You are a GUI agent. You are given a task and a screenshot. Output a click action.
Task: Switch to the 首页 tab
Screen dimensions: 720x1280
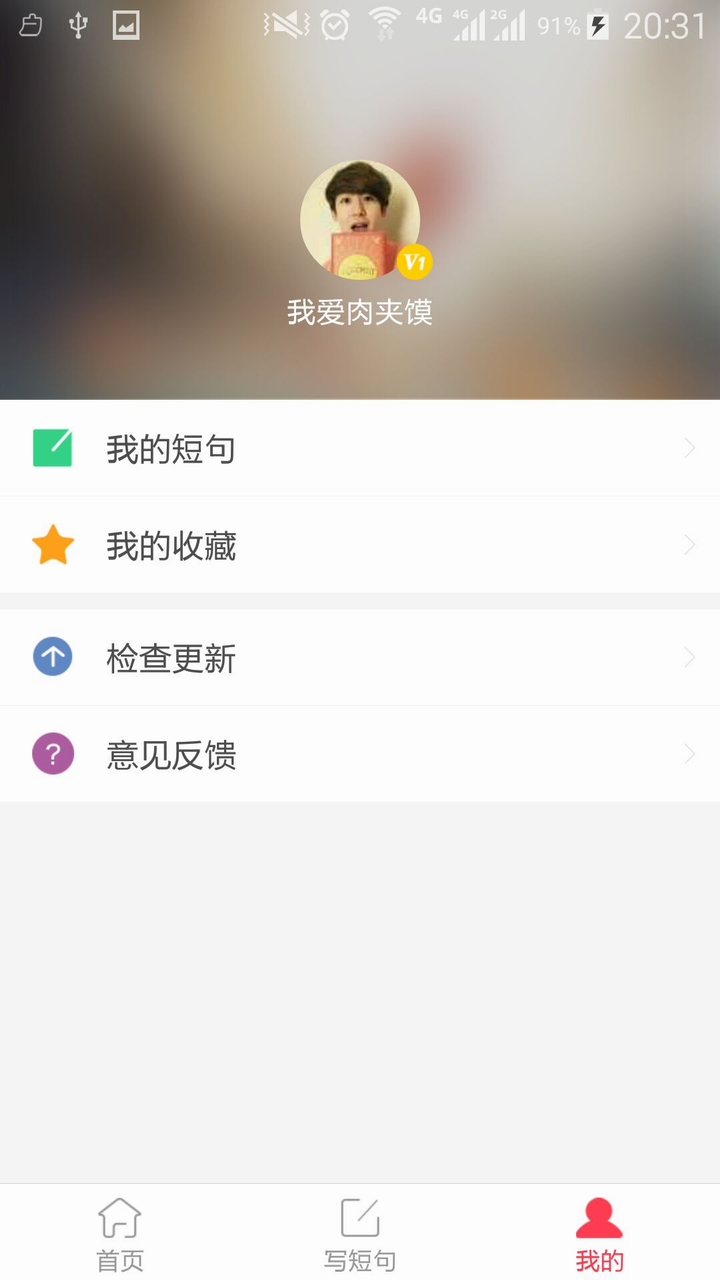120,1234
